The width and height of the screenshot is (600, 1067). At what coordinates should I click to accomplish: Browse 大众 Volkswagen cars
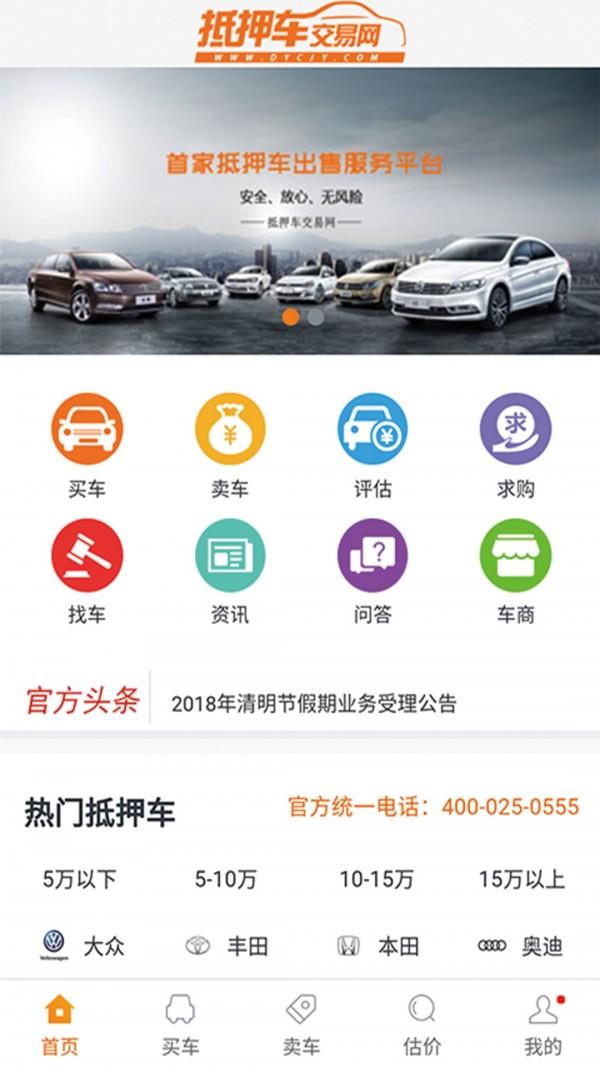84,945
